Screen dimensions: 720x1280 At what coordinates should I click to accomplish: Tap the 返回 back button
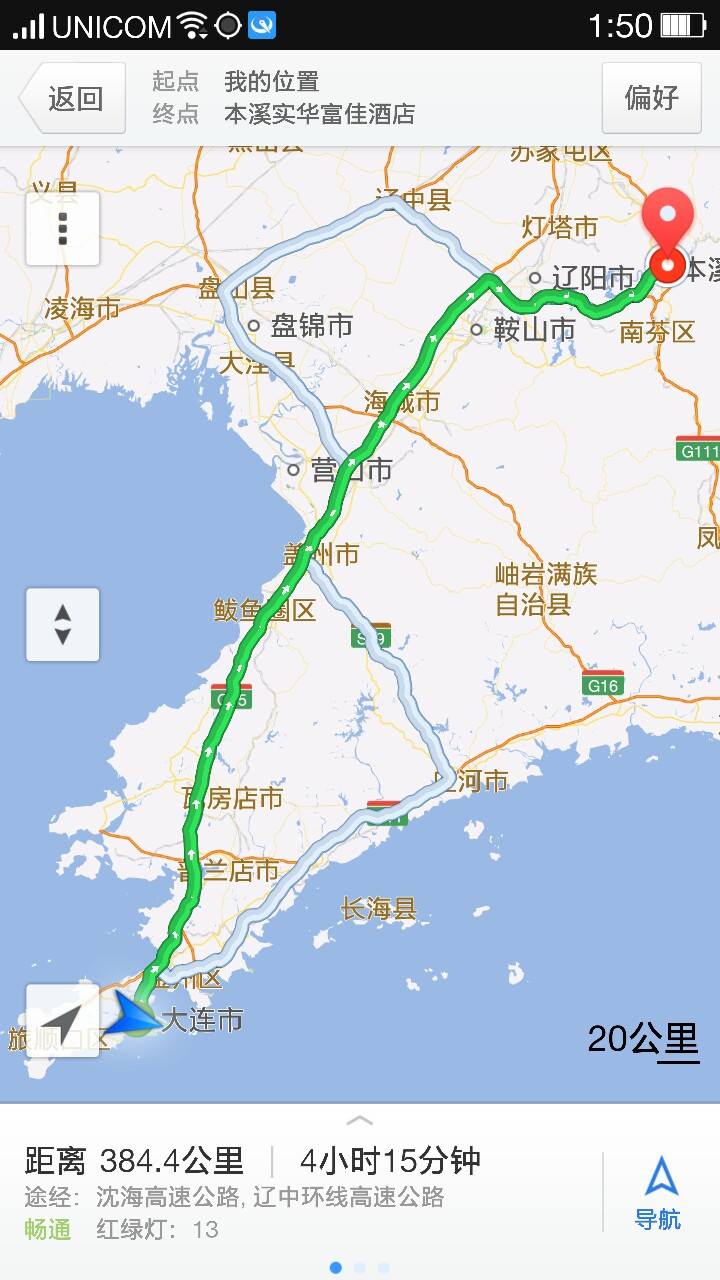(x=73, y=98)
